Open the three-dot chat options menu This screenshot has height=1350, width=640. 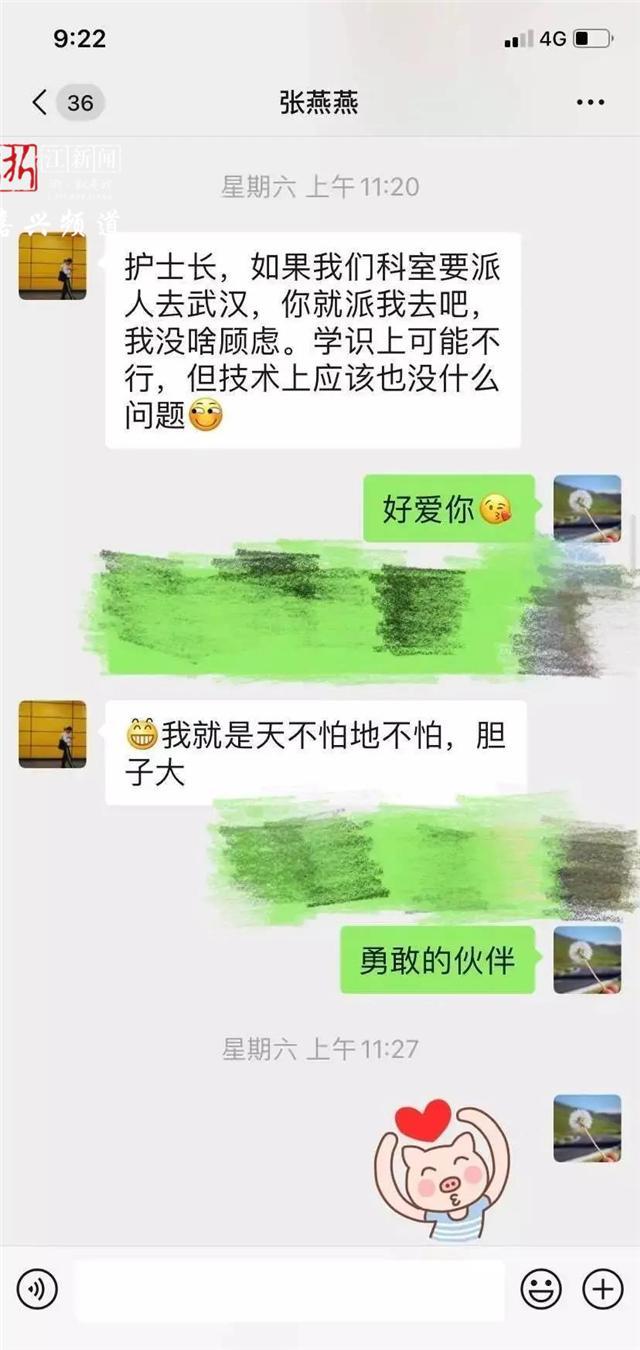590,102
